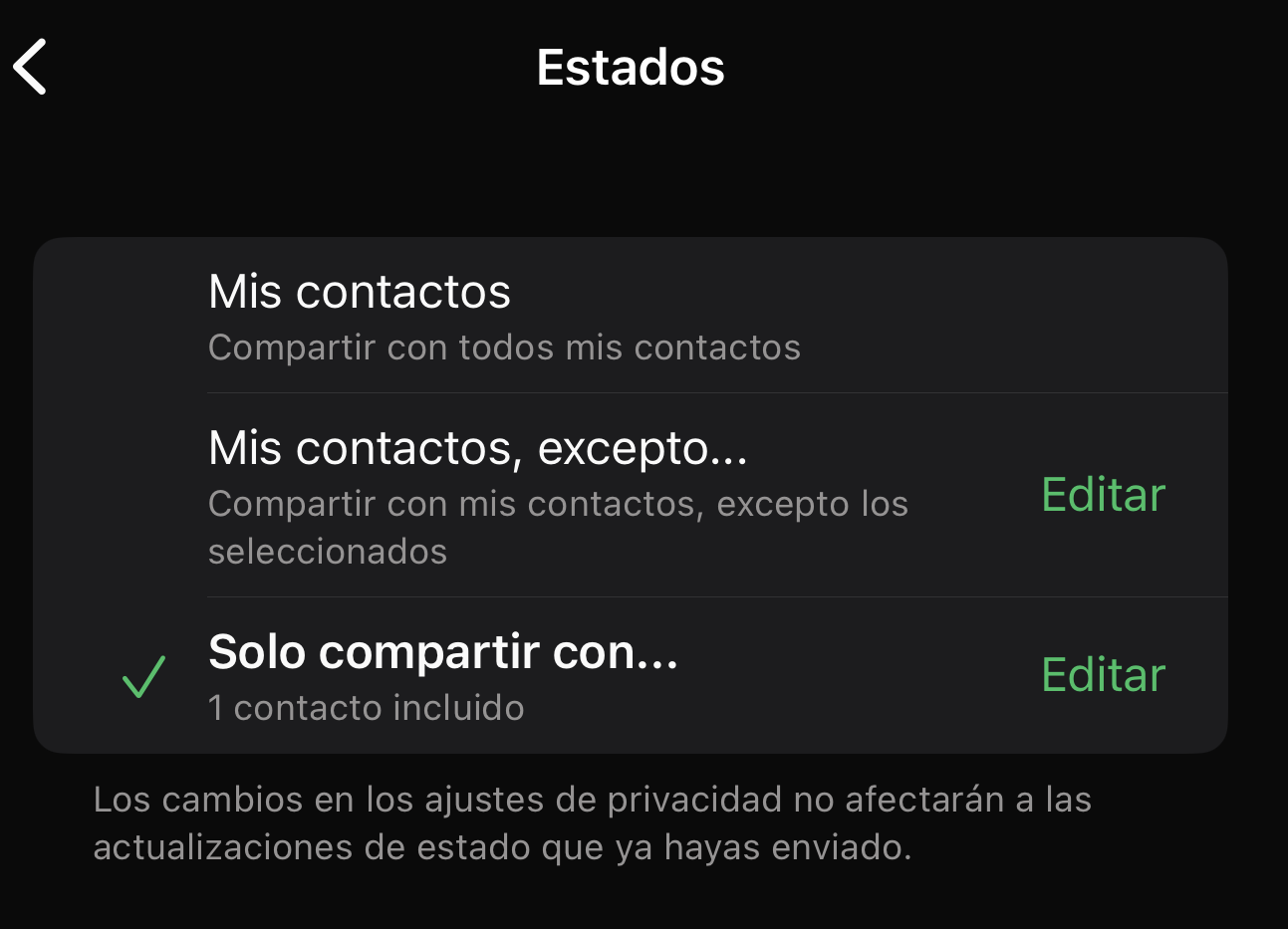Screen dimensions: 1288x929
Task: Go back from the Estados screen
Action: click(31, 67)
